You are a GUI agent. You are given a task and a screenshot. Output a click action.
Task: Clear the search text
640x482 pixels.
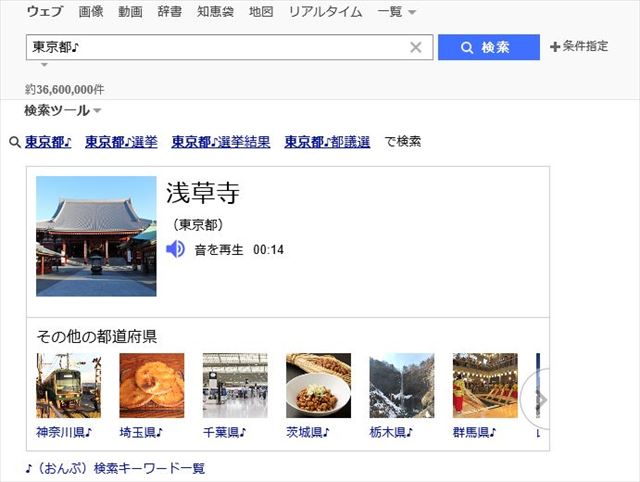[x=416, y=47]
